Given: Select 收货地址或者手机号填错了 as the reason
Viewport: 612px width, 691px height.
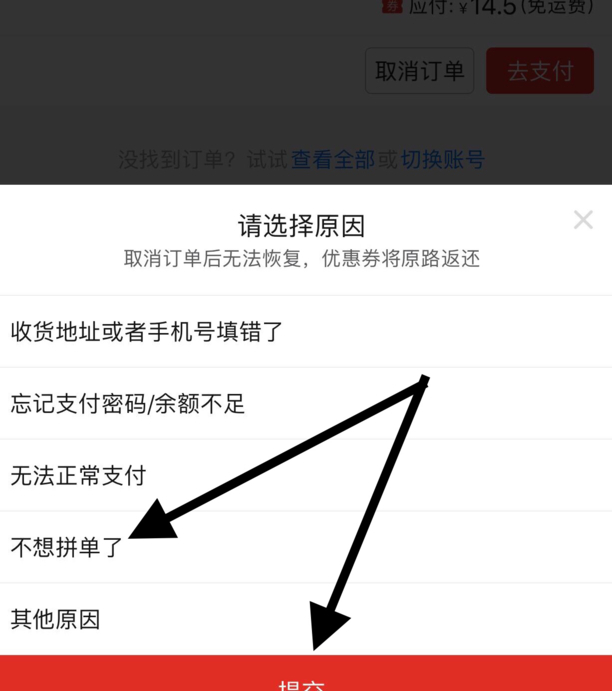Looking at the screenshot, I should coord(147,332).
